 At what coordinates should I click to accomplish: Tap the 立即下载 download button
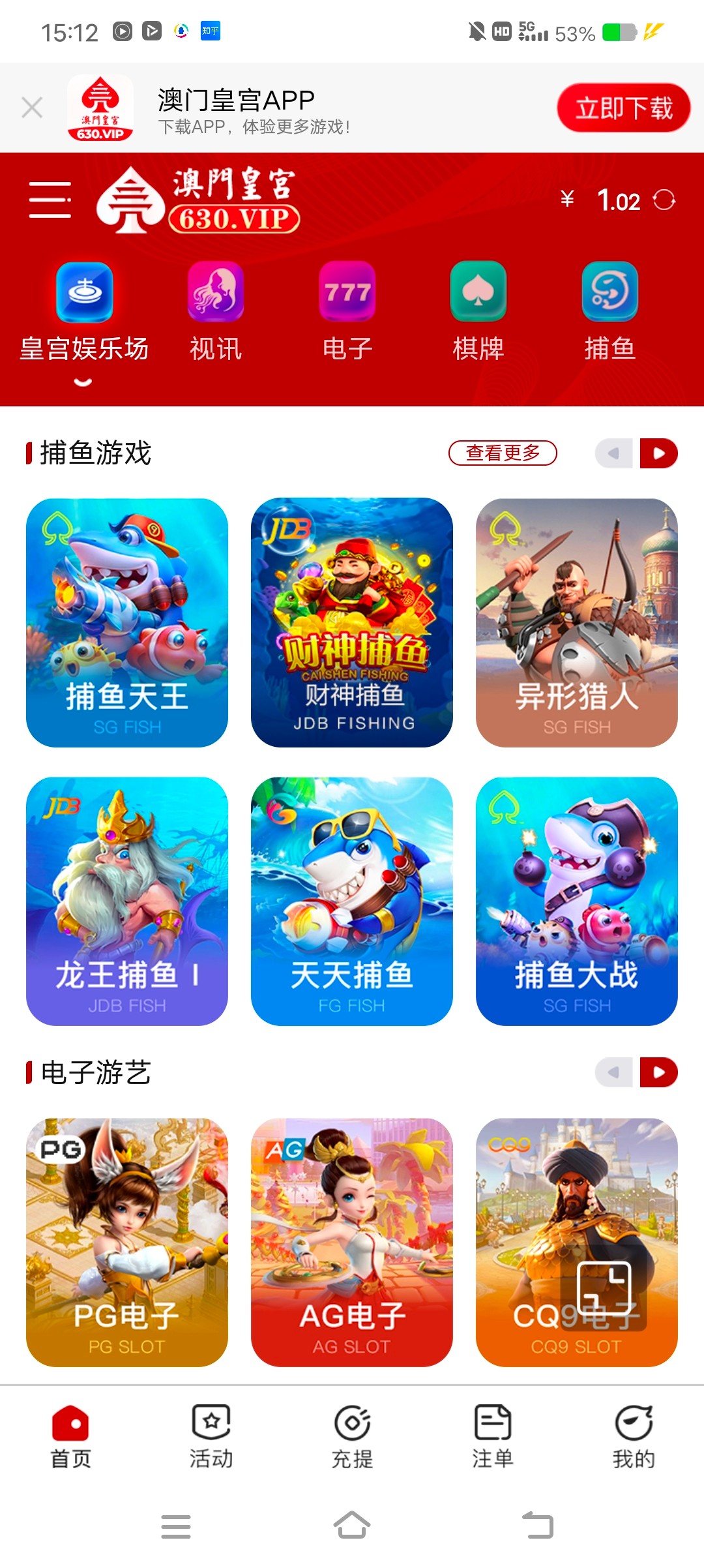(x=622, y=106)
